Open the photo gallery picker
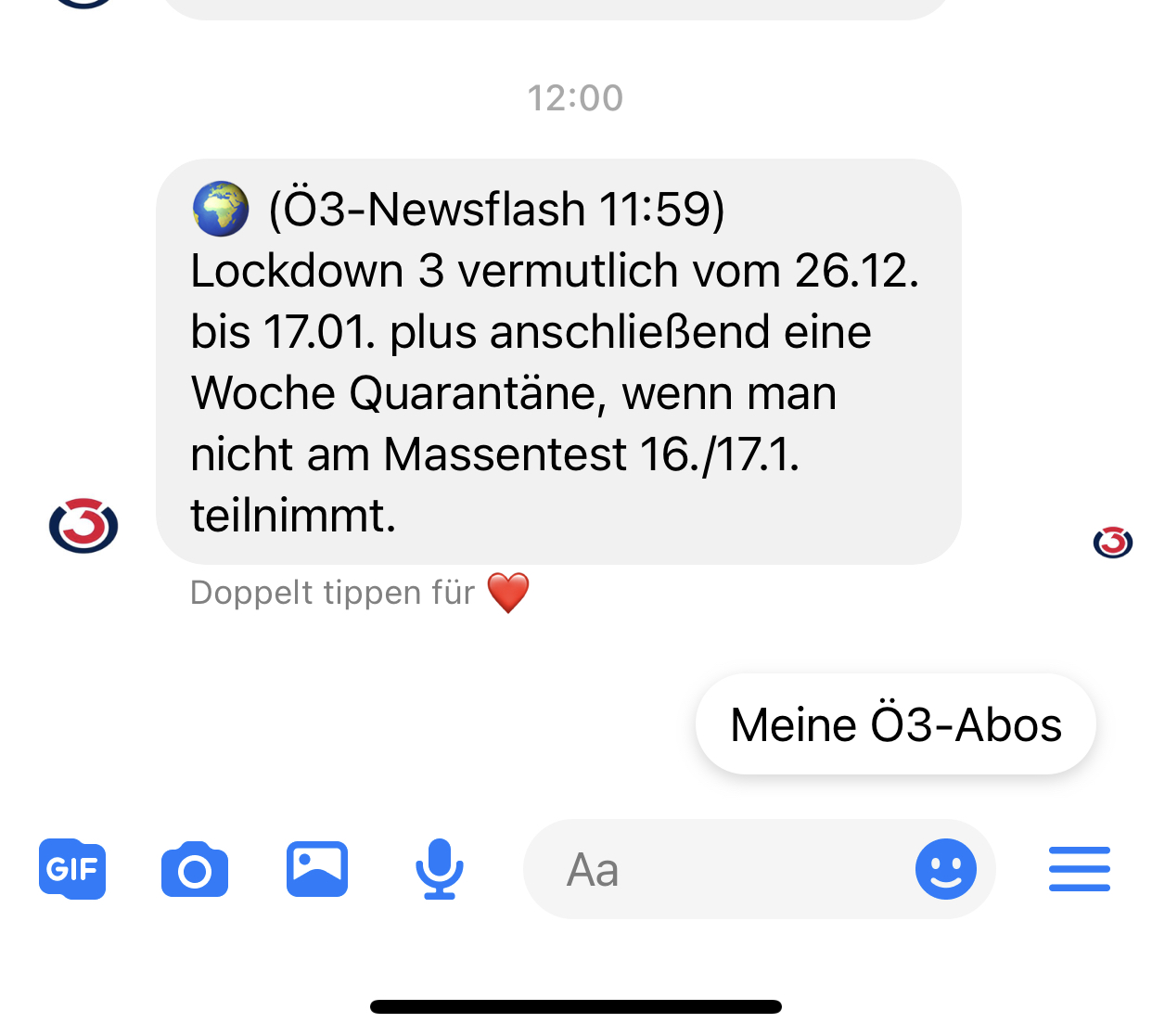The height and width of the screenshot is (1036, 1152). tap(317, 869)
